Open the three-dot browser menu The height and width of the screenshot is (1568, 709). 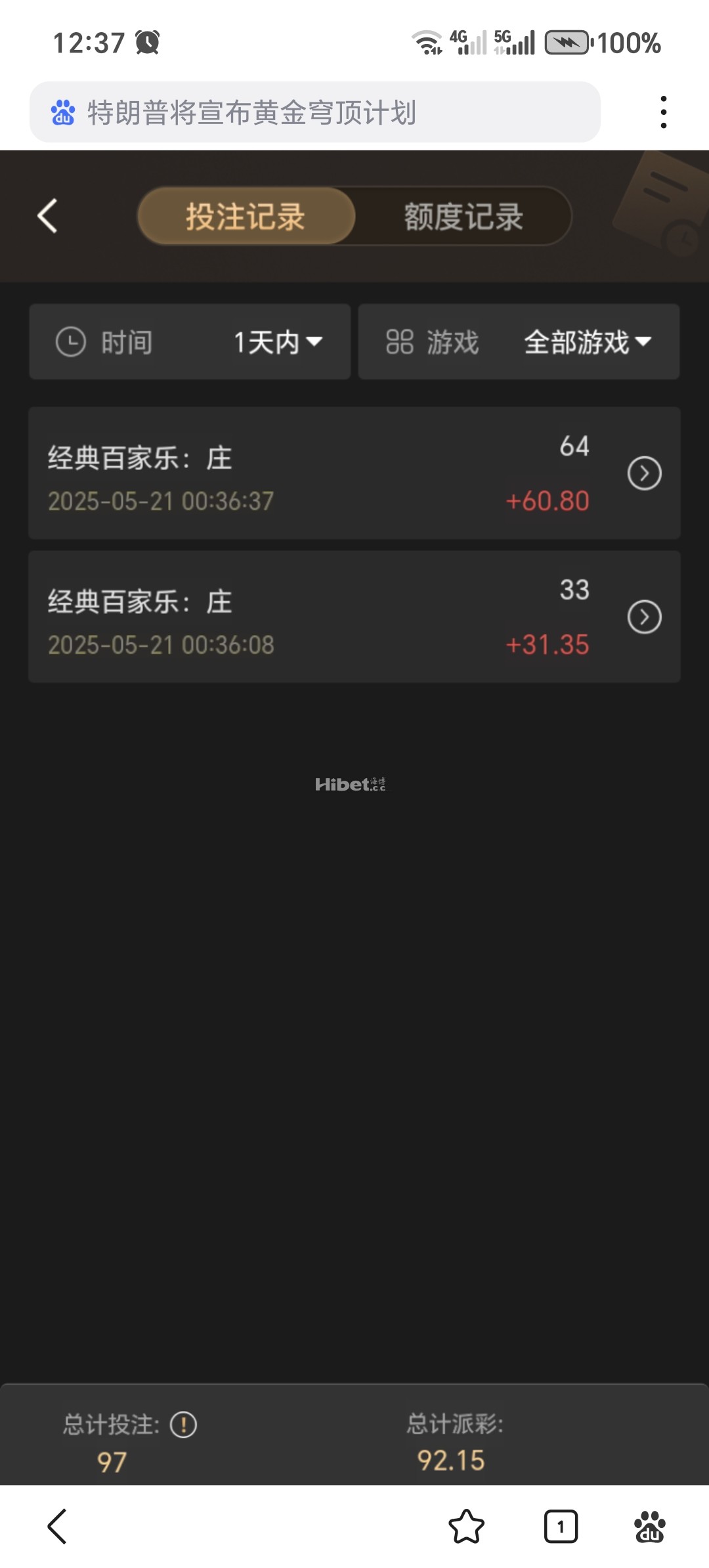664,112
